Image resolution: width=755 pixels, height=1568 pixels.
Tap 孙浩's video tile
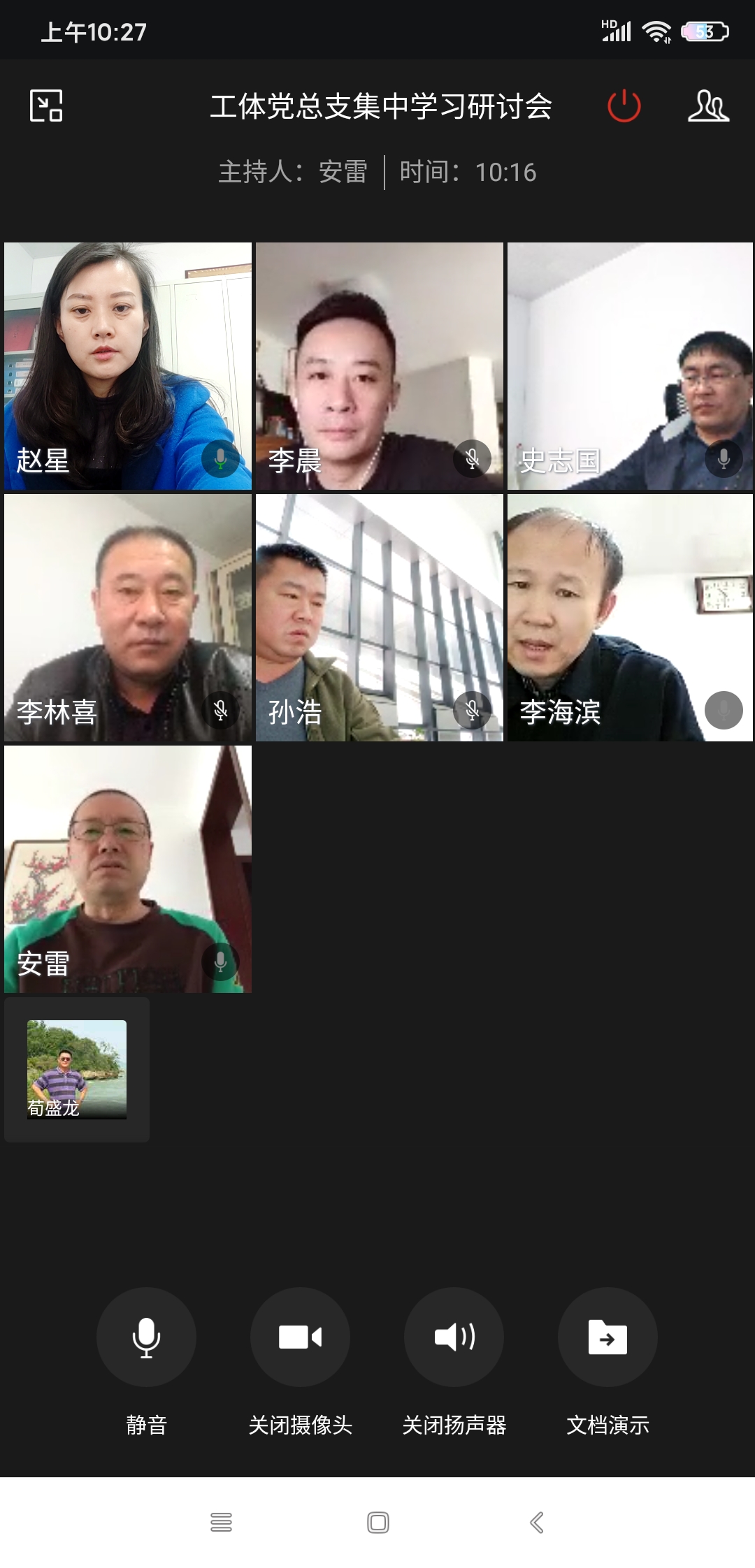pos(379,617)
